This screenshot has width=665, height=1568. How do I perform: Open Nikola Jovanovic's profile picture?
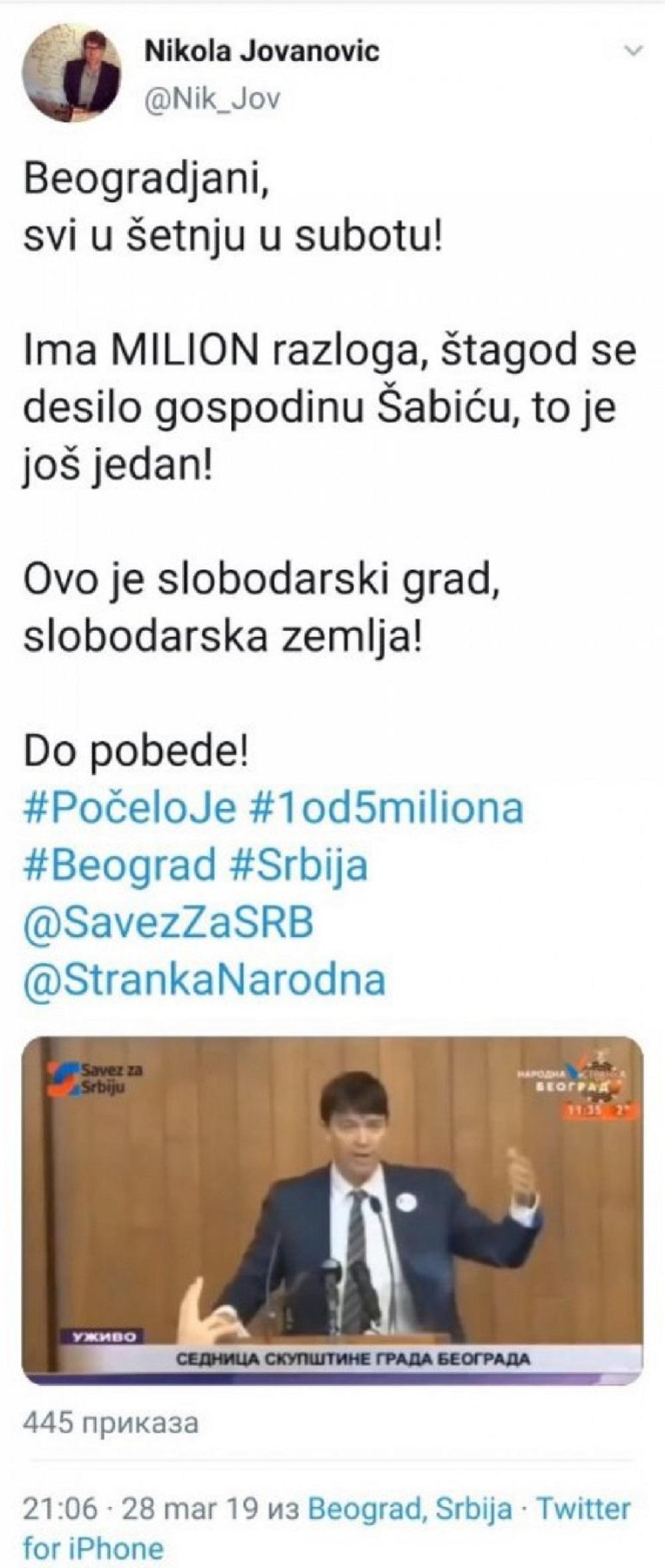pyautogui.click(x=72, y=75)
